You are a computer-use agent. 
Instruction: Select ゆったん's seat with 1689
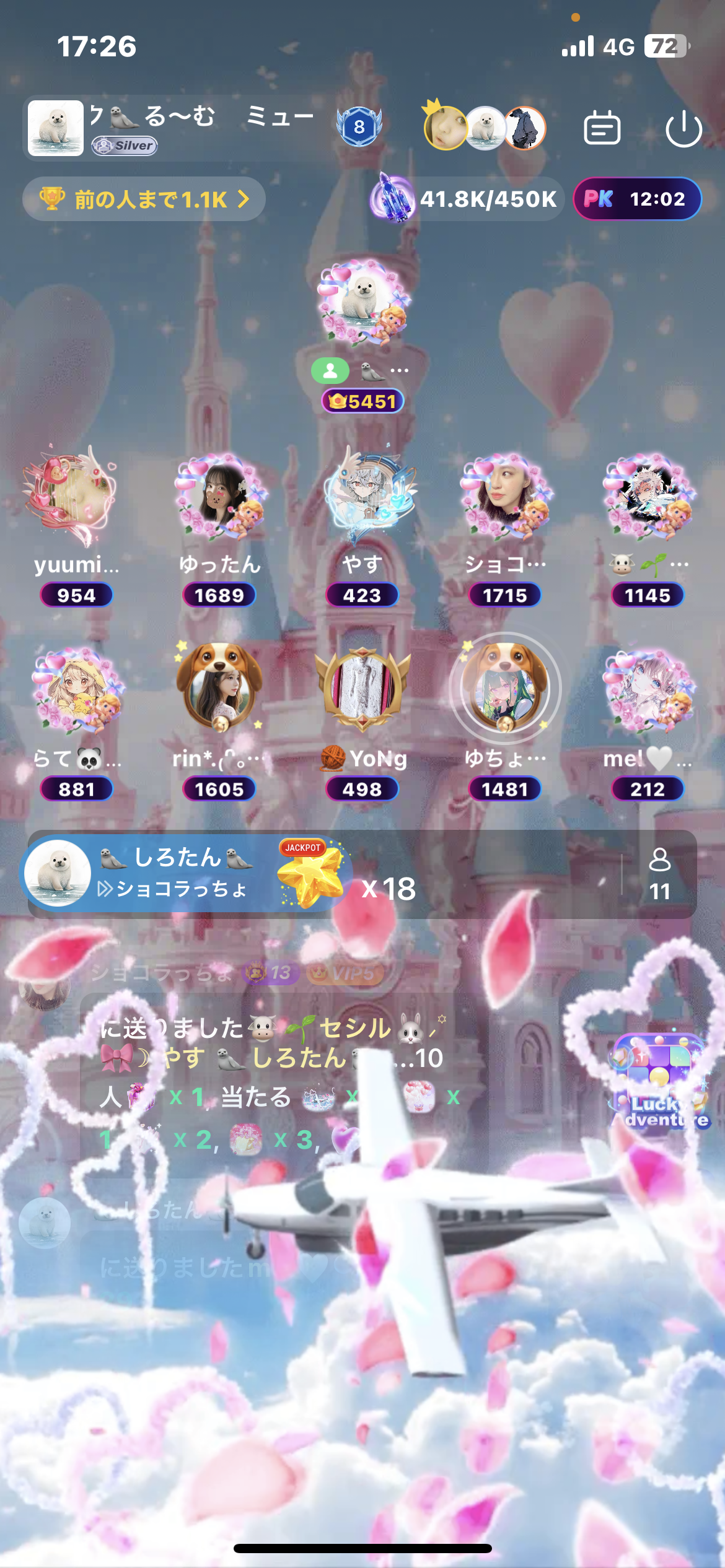click(219, 495)
